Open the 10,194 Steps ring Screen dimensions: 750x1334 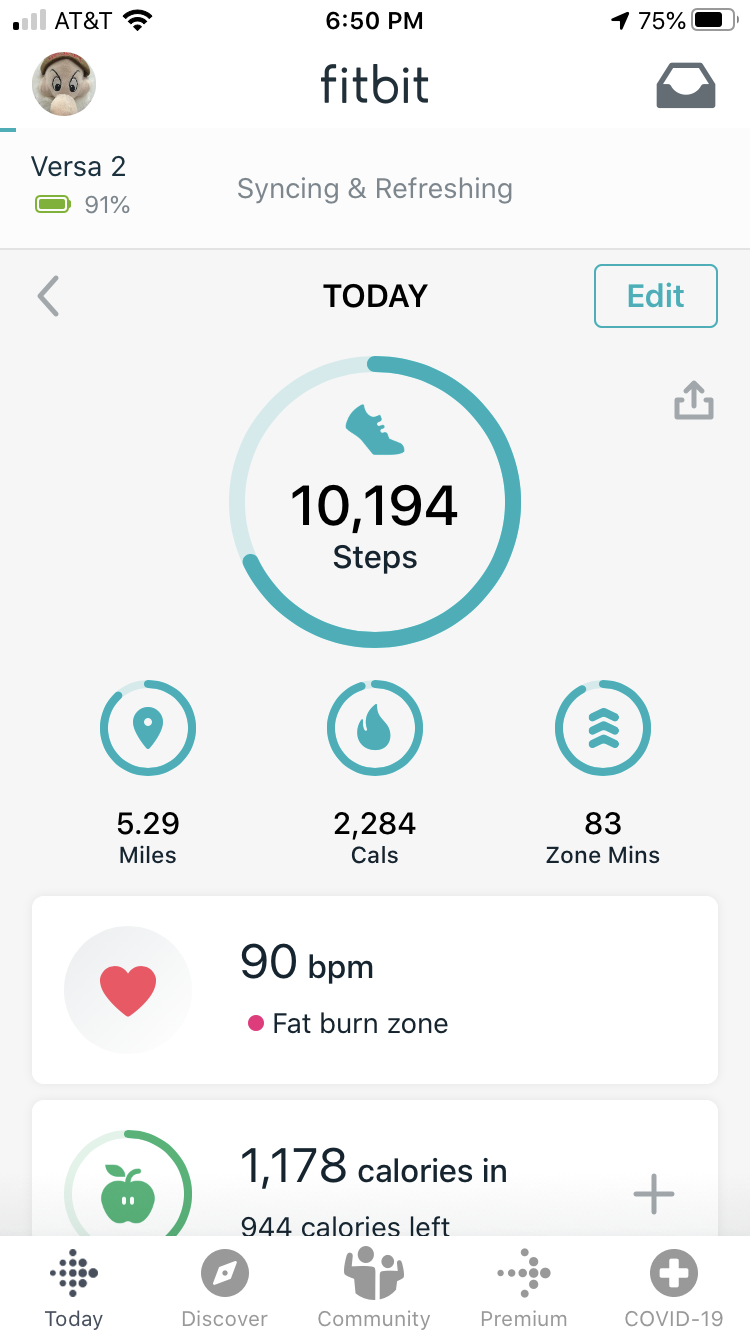click(374, 501)
